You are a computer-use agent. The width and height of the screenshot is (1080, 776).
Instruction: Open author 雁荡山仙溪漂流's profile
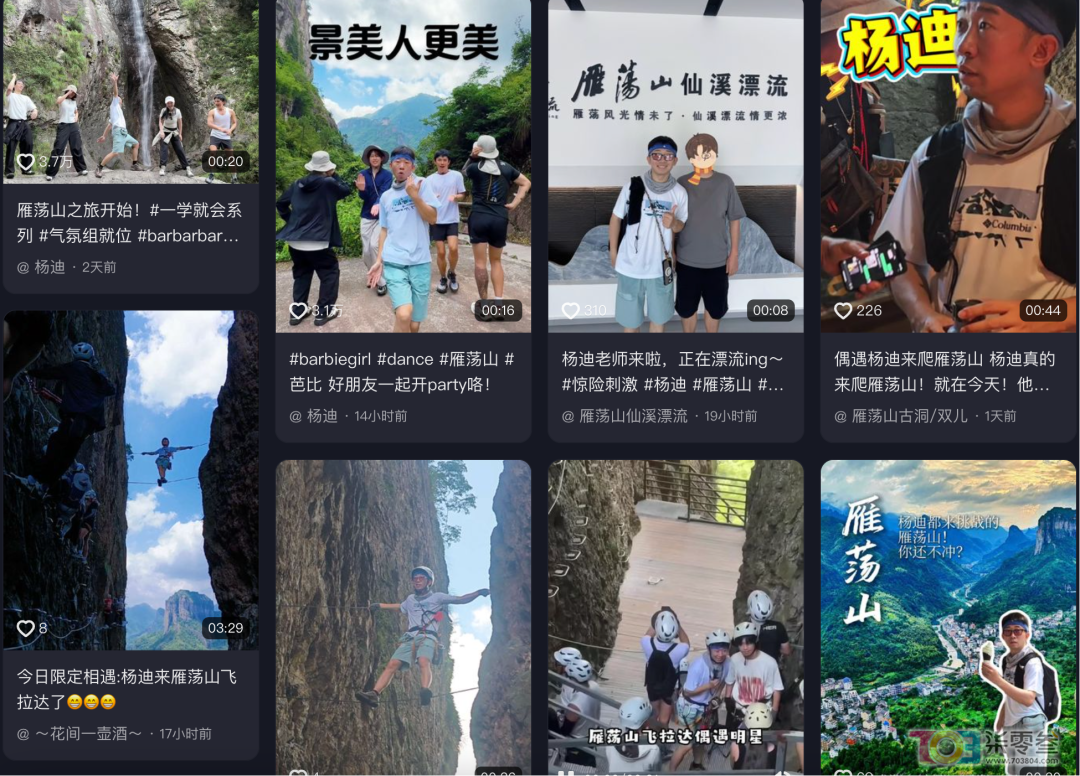coord(633,416)
